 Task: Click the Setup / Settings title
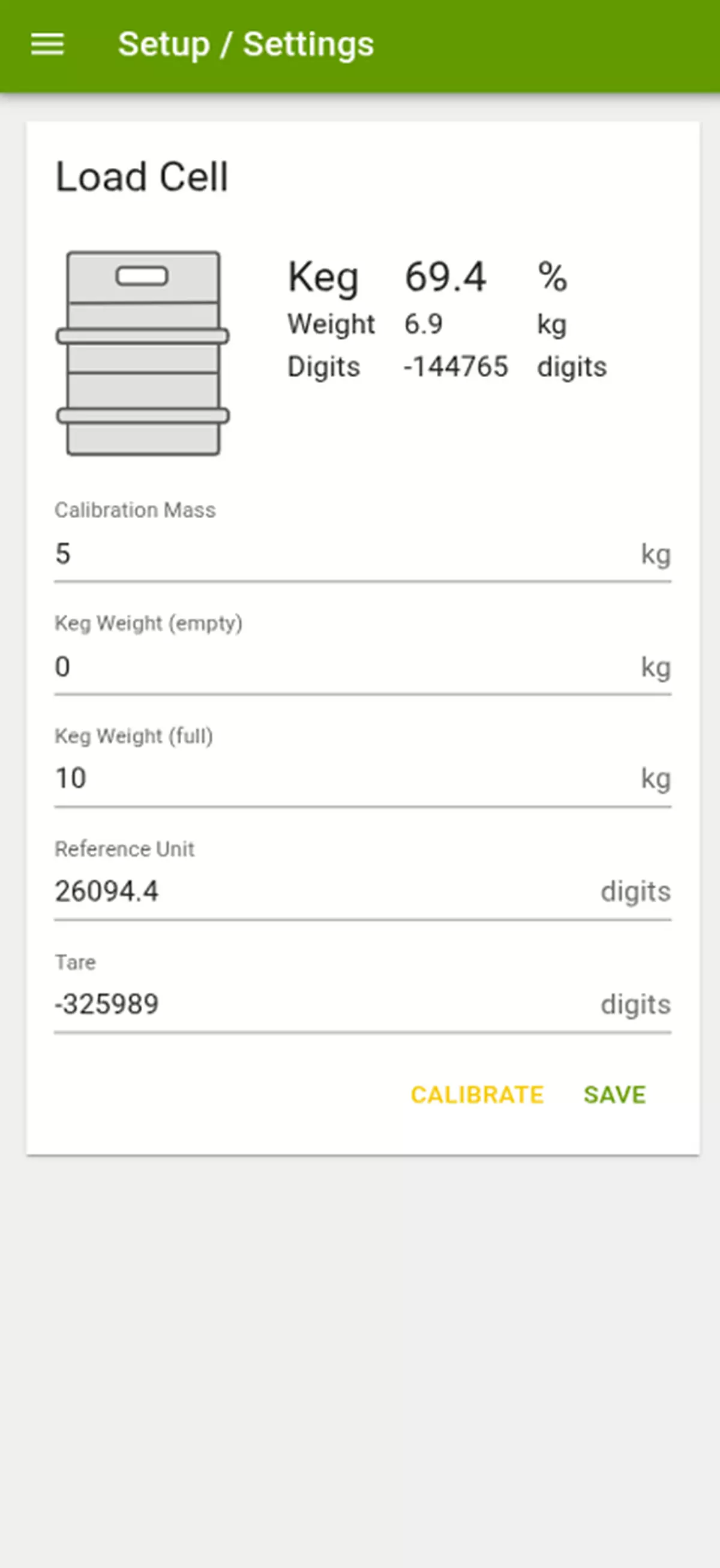click(x=247, y=44)
